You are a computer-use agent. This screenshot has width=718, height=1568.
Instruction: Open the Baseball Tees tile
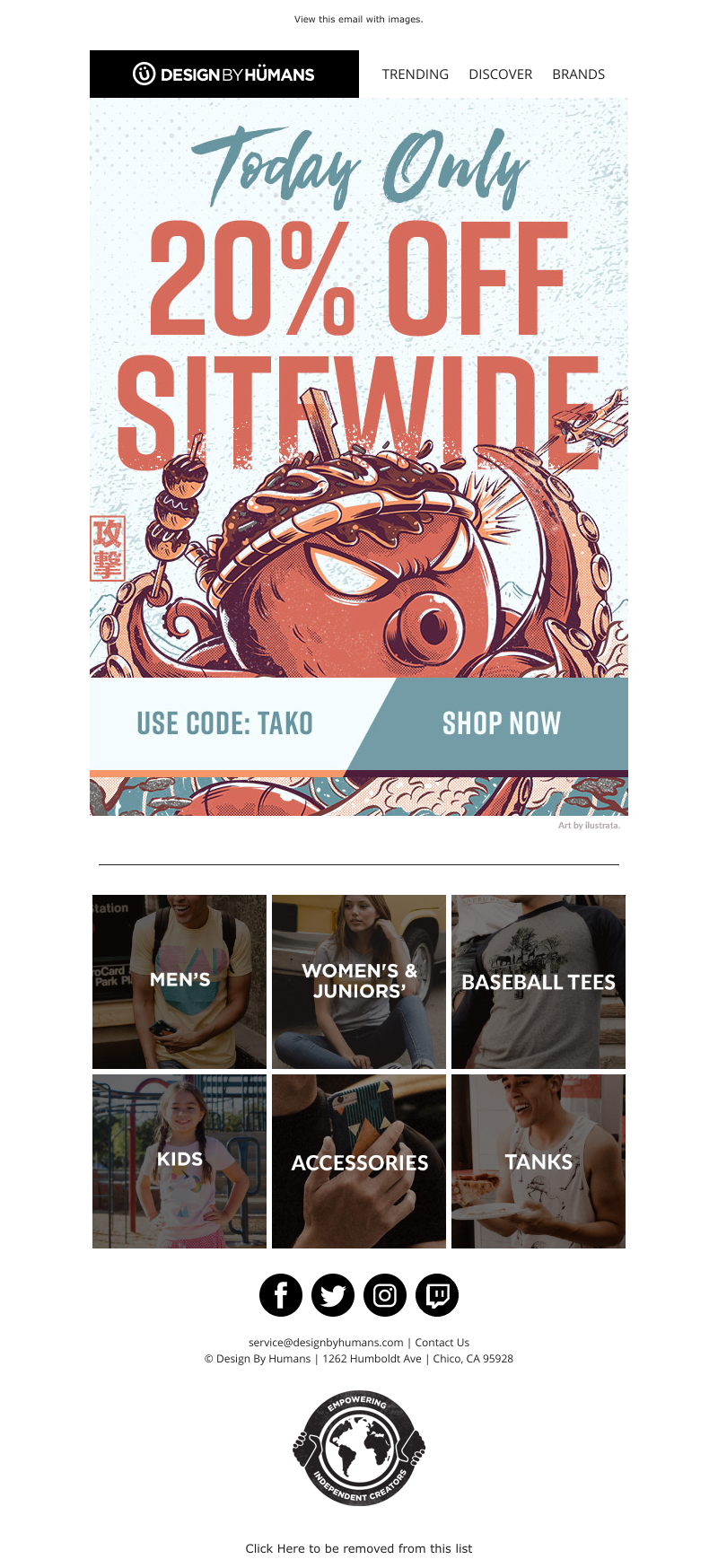538,981
